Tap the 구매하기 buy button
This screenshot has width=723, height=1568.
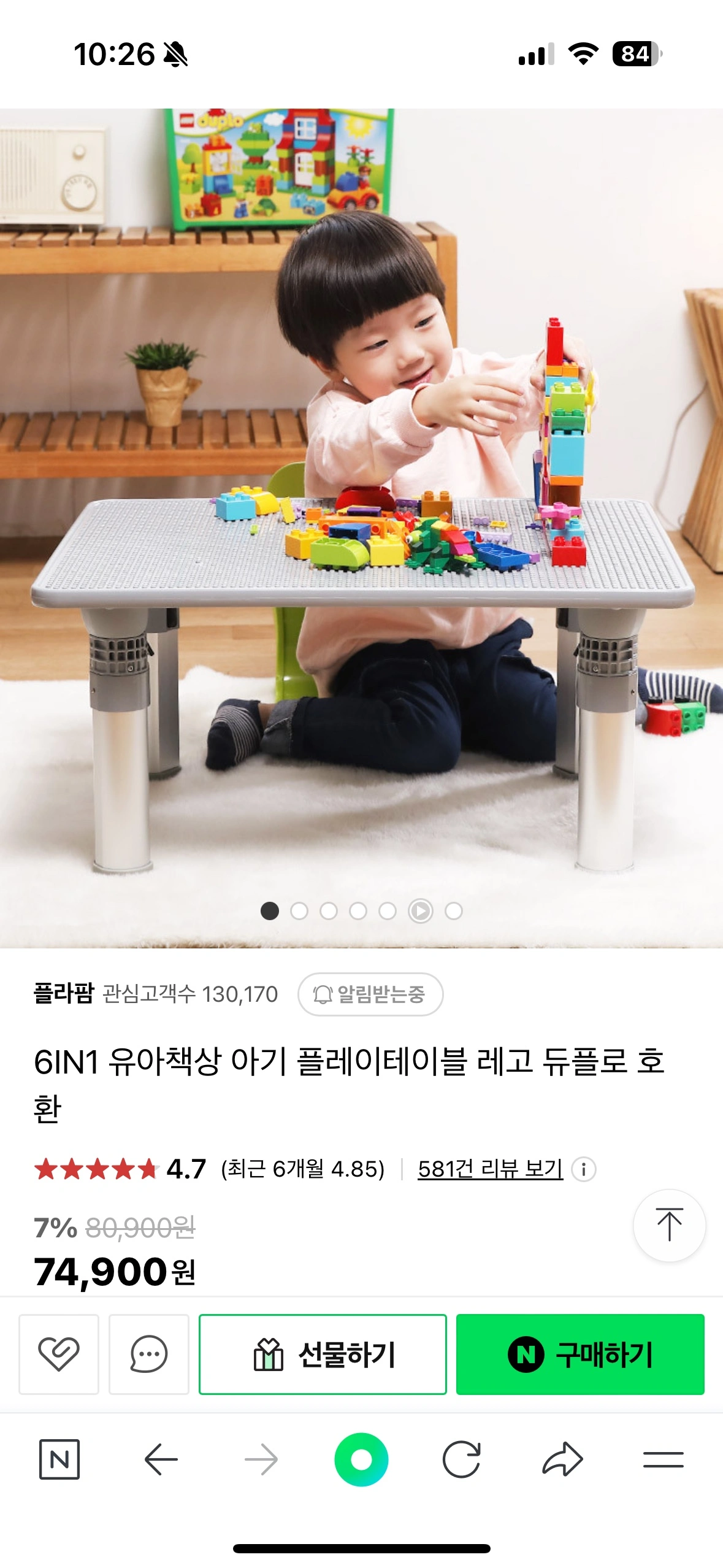580,1354
